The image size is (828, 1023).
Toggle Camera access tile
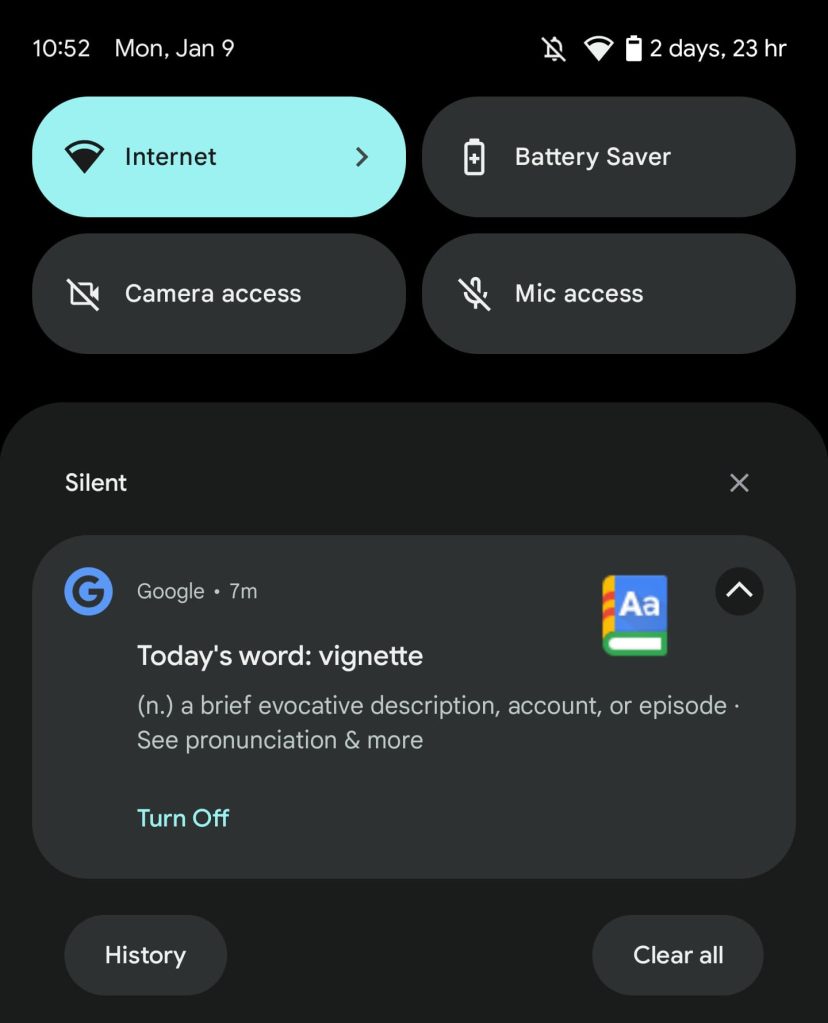(218, 294)
